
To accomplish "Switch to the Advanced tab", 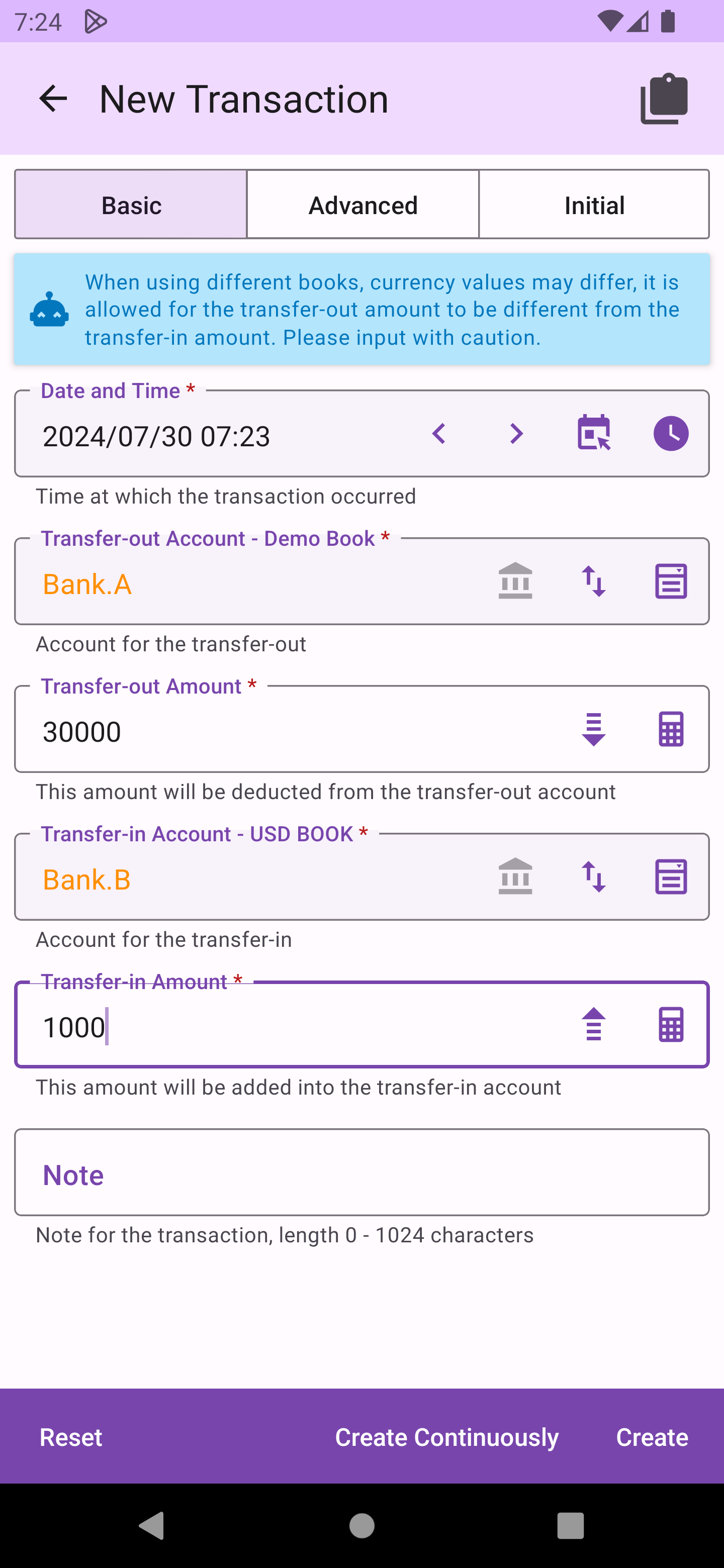I will pos(363,205).
